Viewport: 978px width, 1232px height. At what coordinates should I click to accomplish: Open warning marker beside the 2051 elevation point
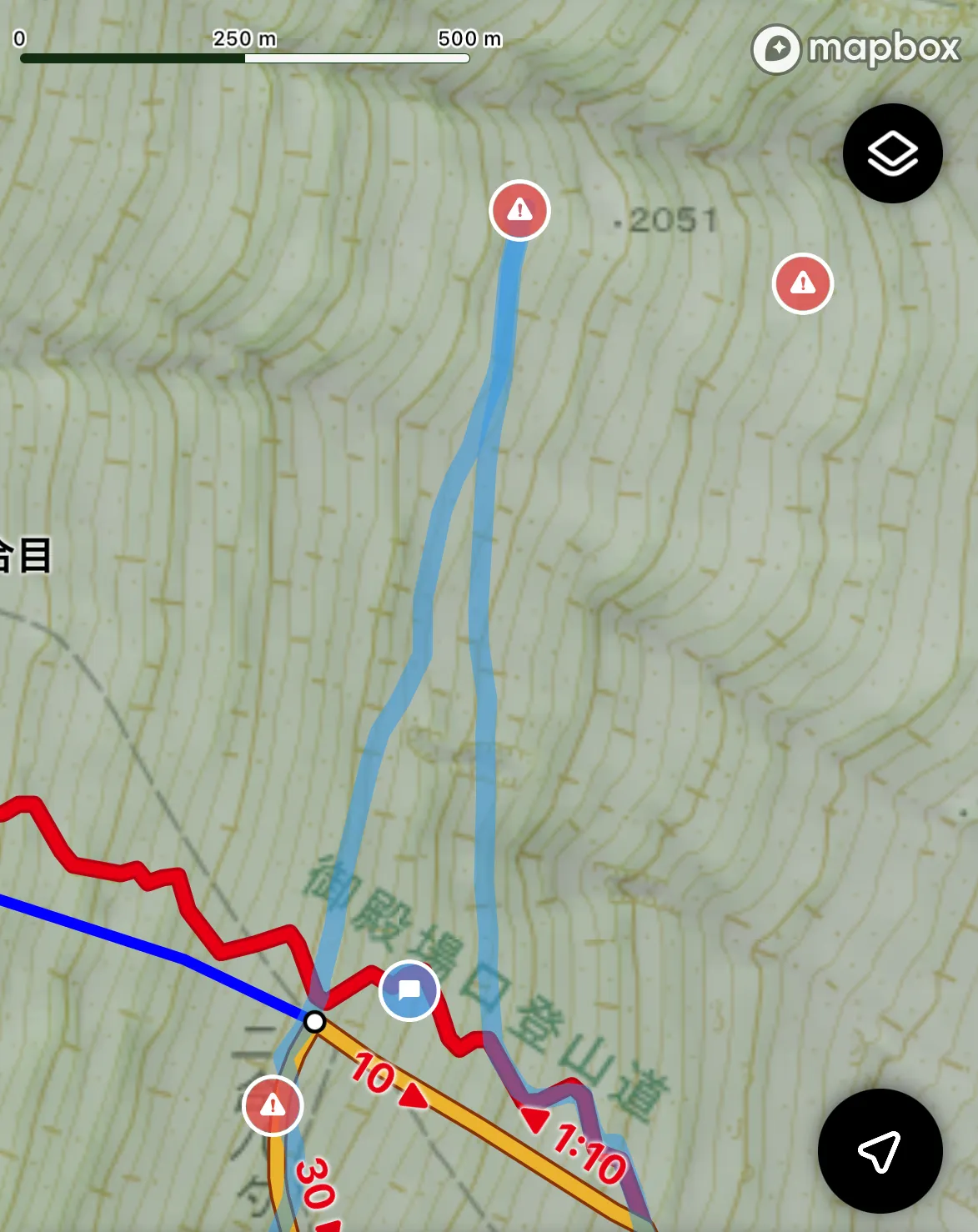[x=802, y=283]
